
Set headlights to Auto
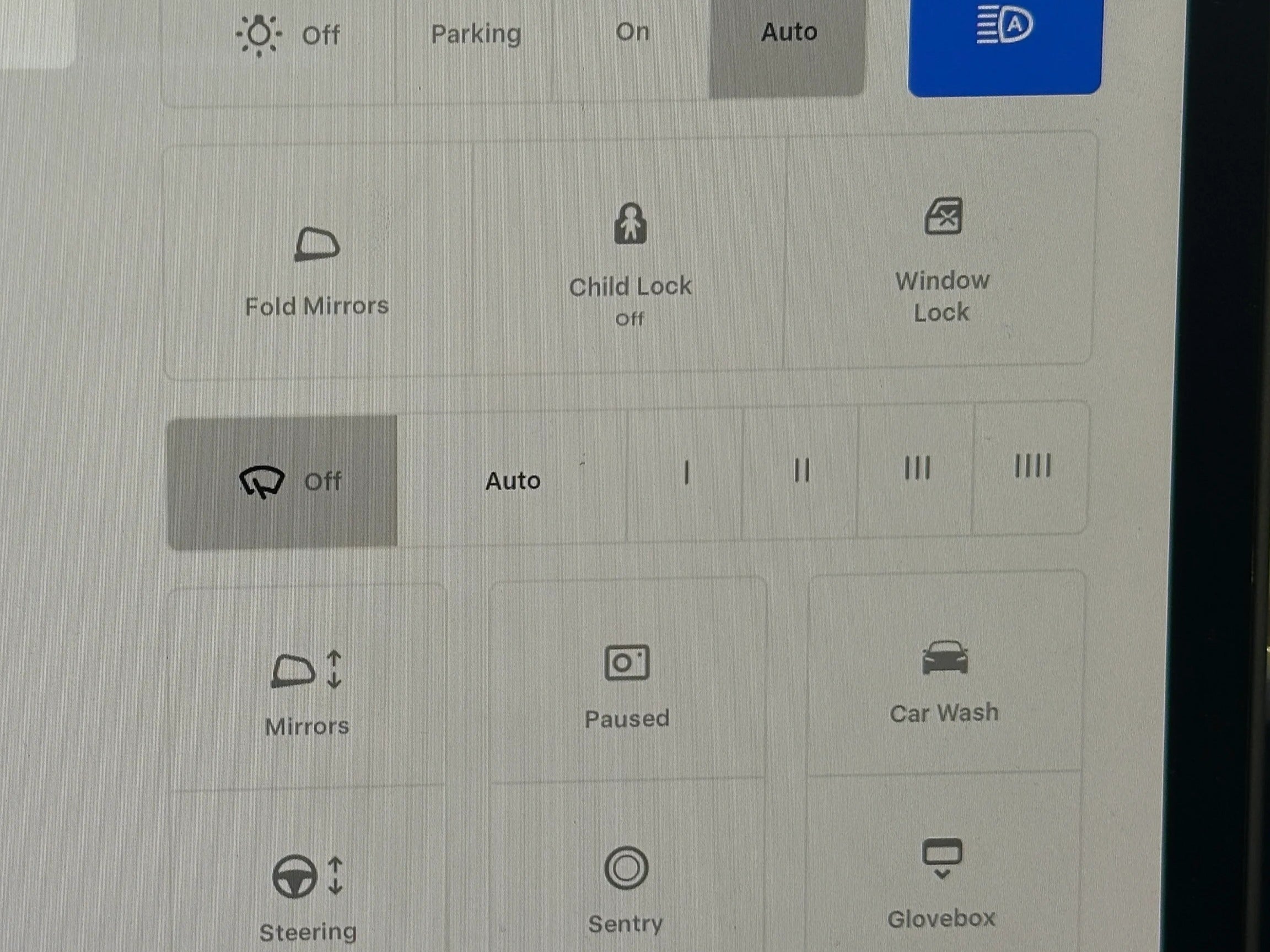point(788,33)
